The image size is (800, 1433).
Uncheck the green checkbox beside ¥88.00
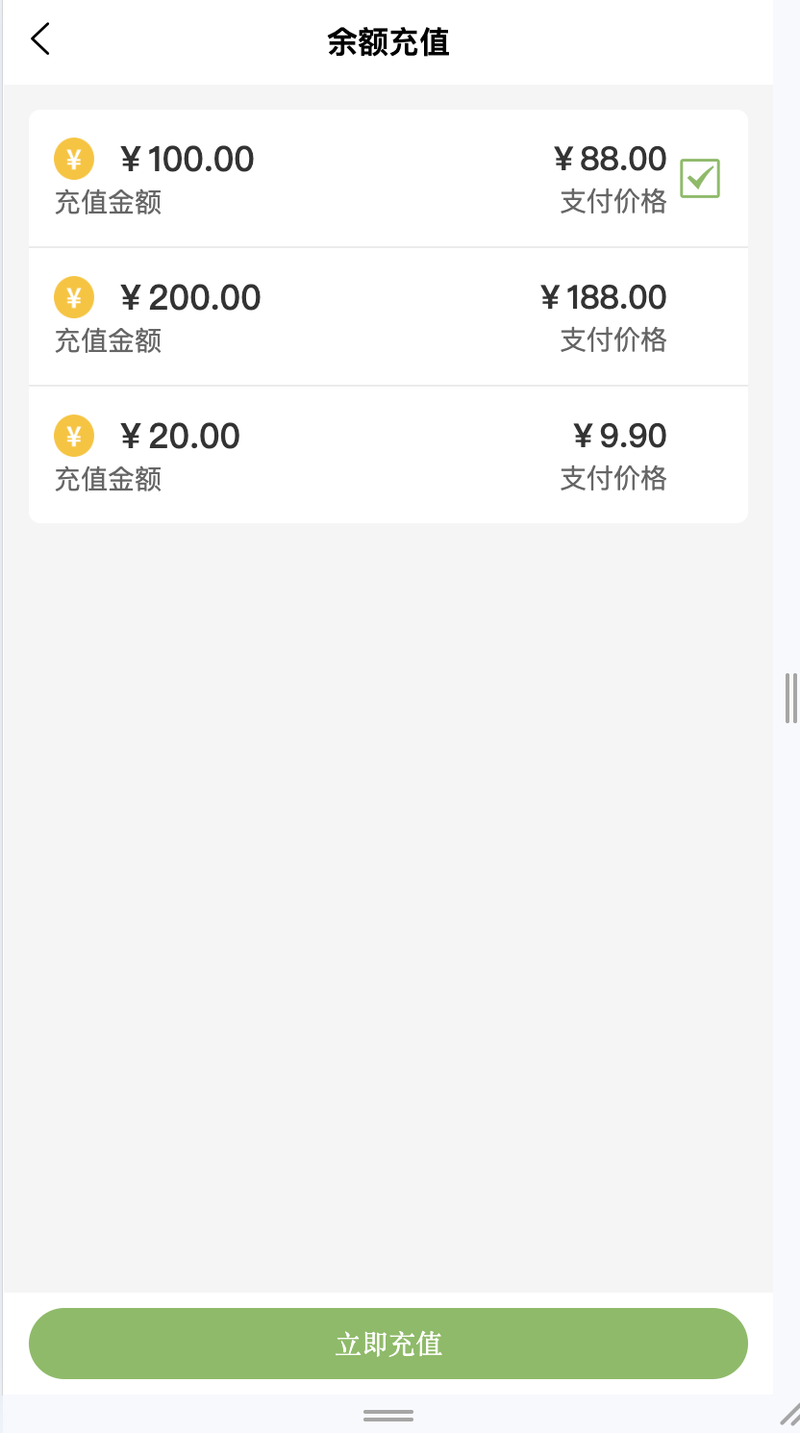700,179
